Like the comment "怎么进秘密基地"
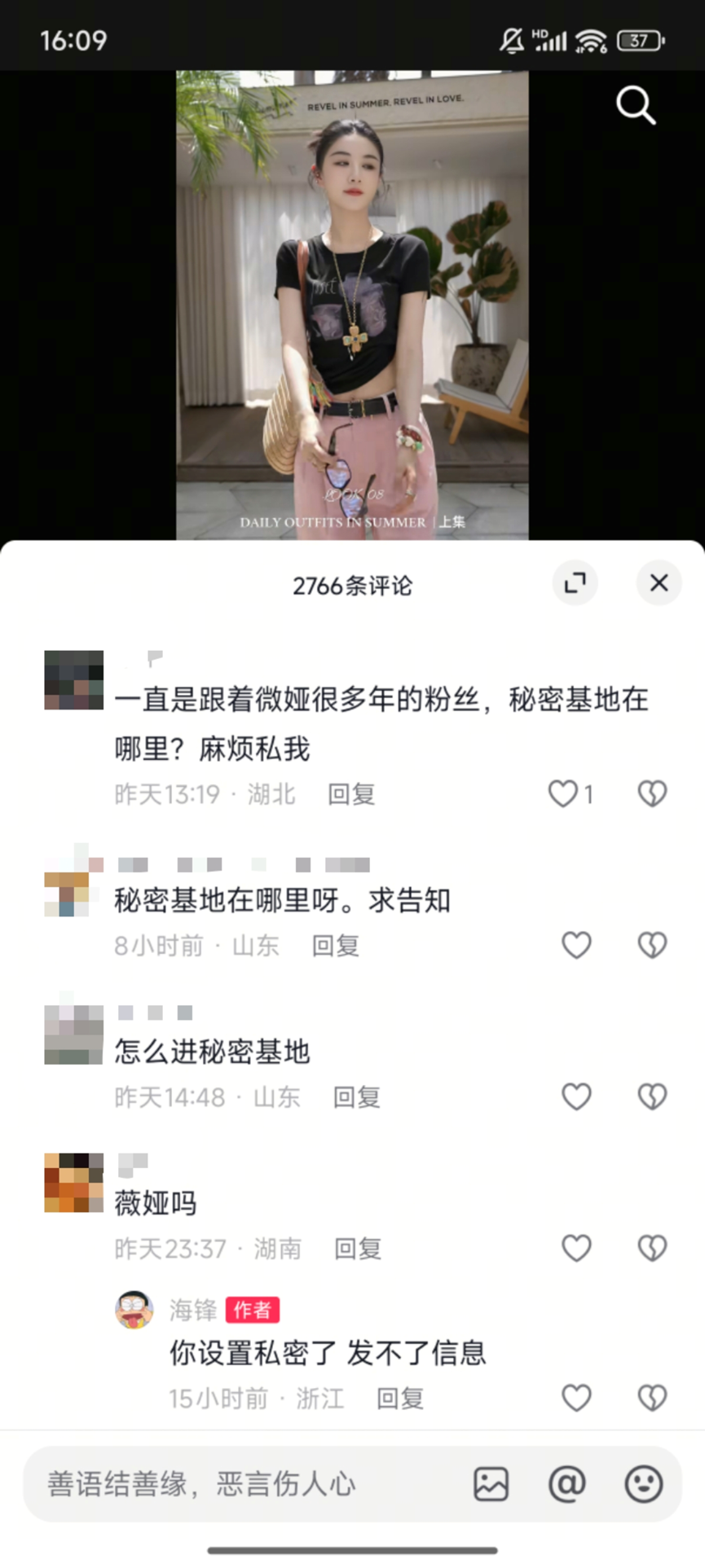This screenshot has width=705, height=1568. click(576, 1097)
